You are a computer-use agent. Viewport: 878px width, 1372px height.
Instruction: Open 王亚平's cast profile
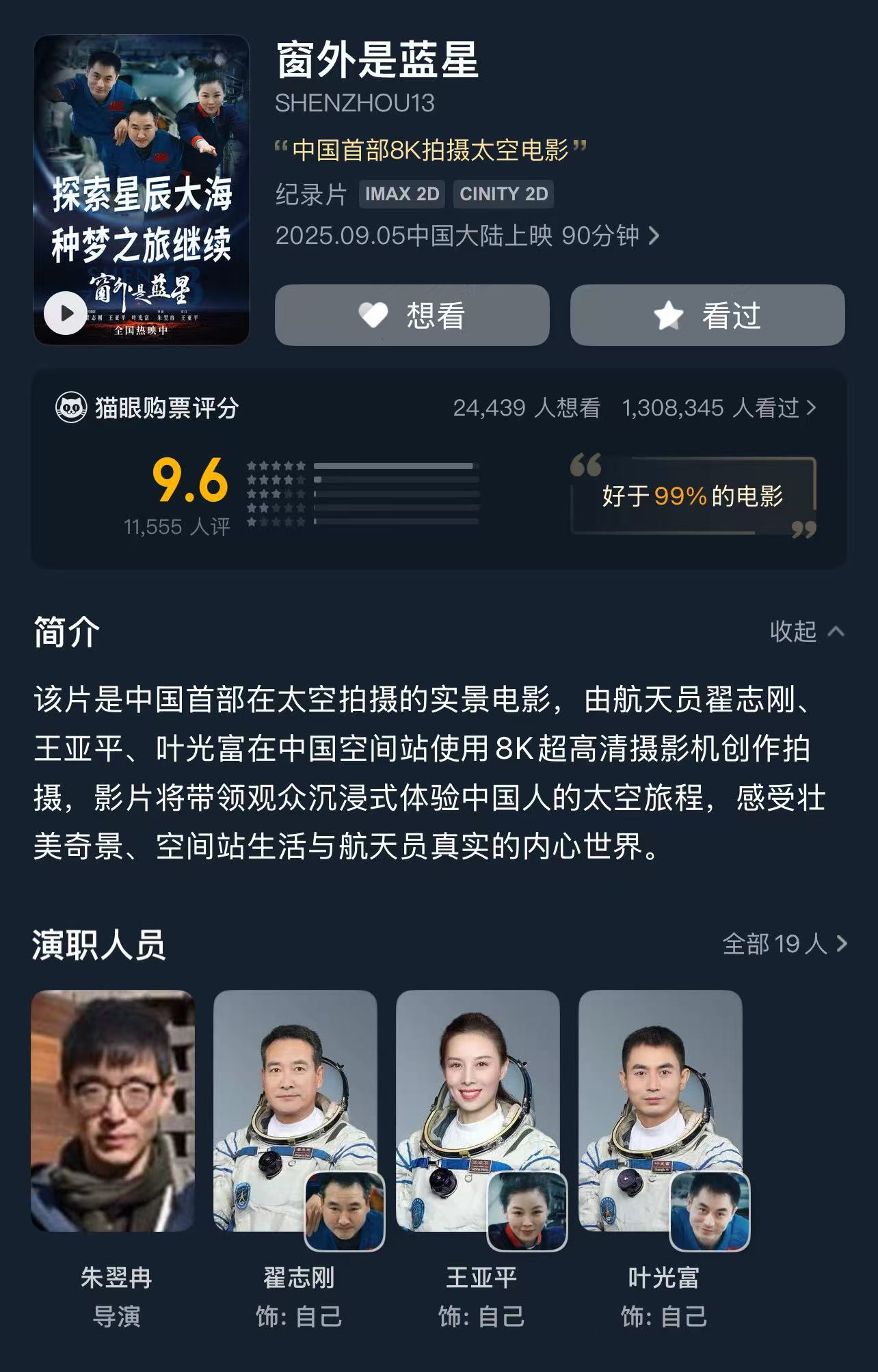pyautogui.click(x=478, y=1111)
